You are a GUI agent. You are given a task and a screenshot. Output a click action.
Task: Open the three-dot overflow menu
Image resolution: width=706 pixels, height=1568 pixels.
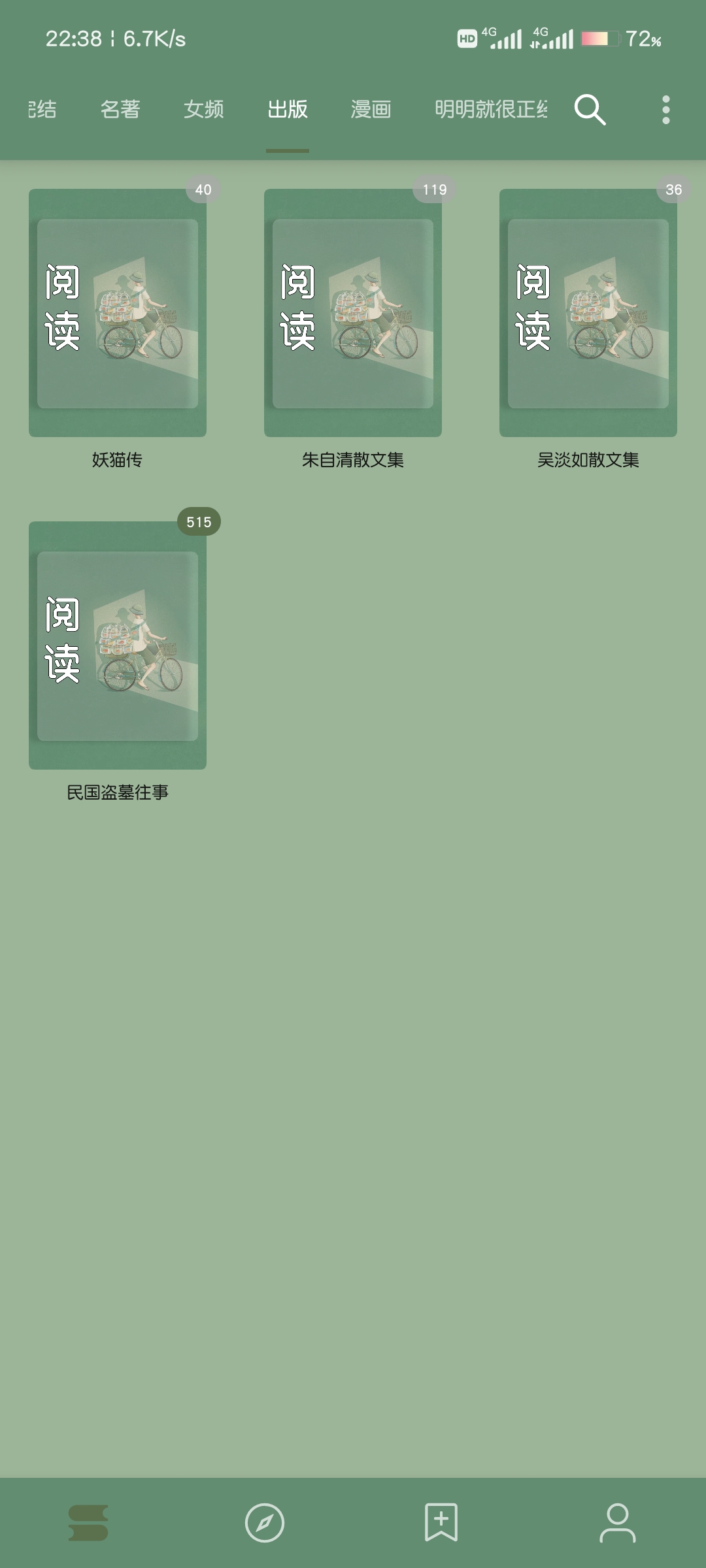tap(665, 109)
